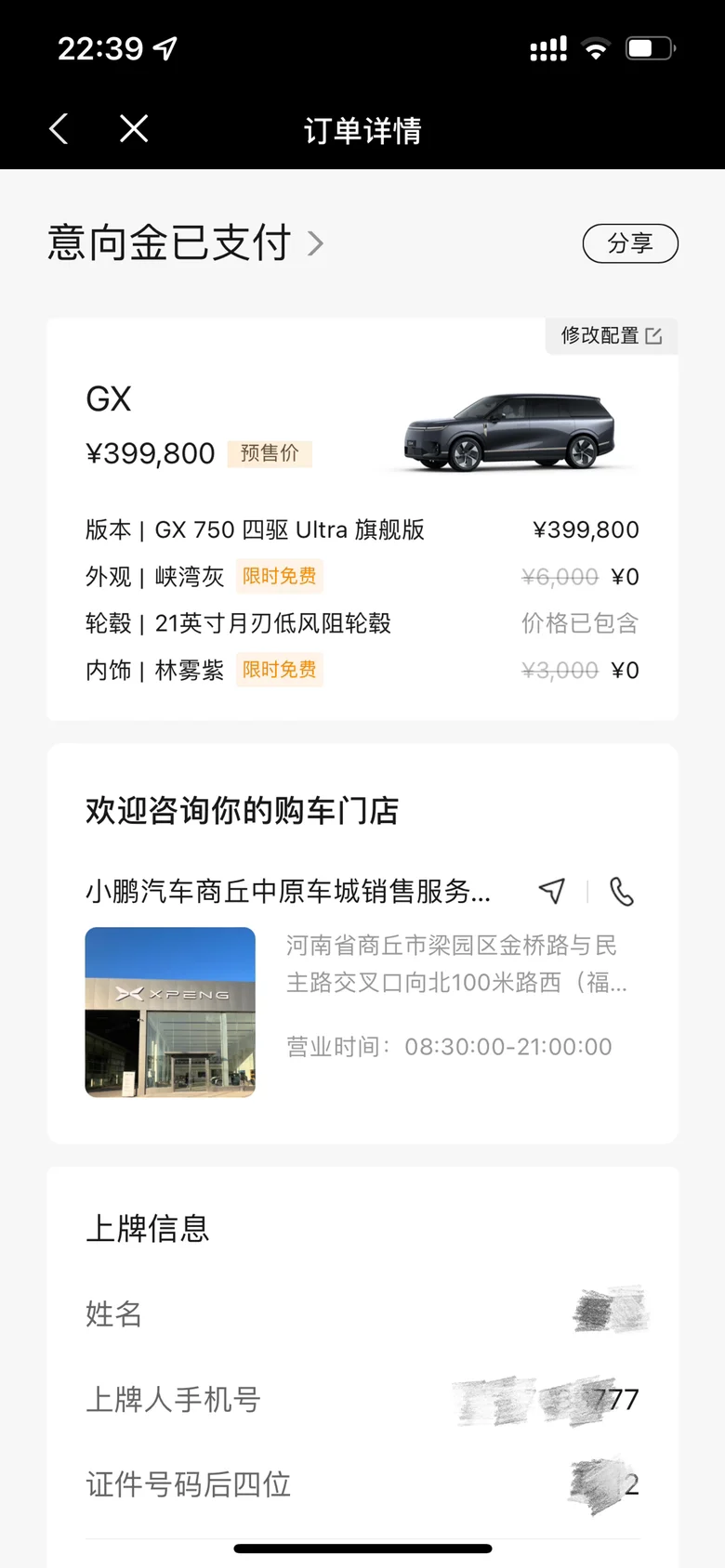Call the store via phone icon
Image resolution: width=725 pixels, height=1568 pixels.
[621, 892]
